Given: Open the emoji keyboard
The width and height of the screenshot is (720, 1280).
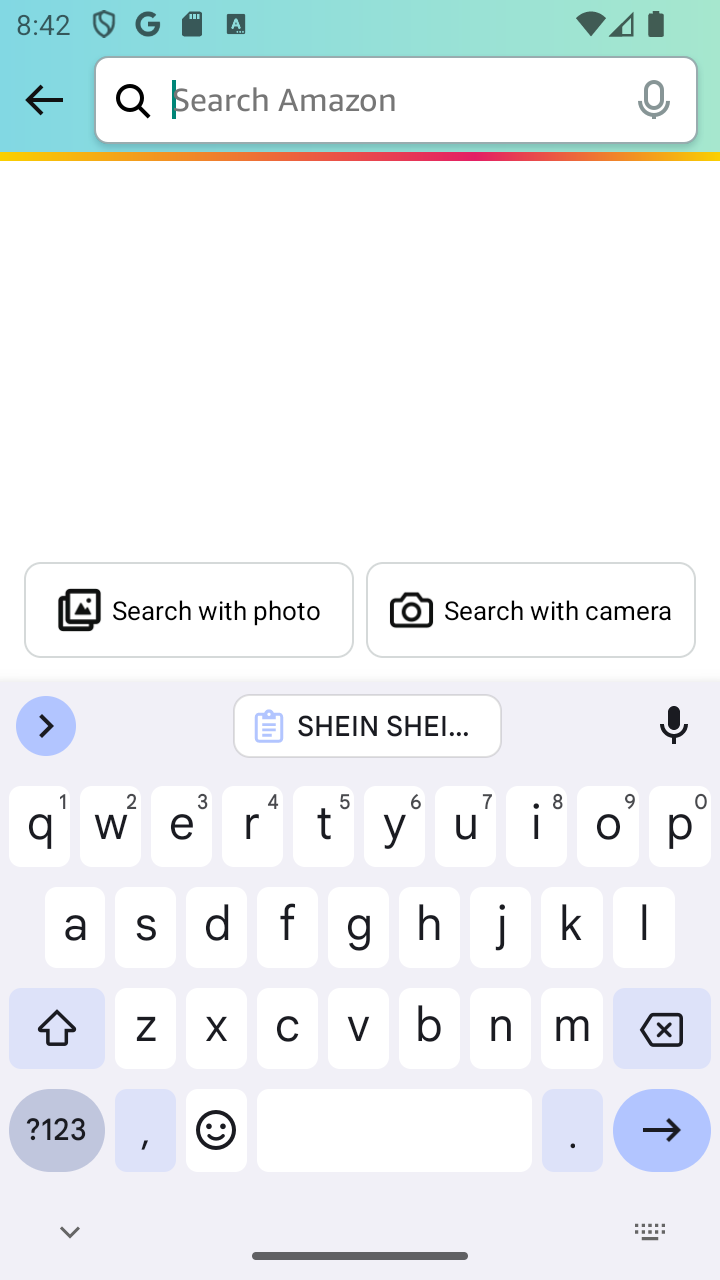Looking at the screenshot, I should click(216, 1130).
